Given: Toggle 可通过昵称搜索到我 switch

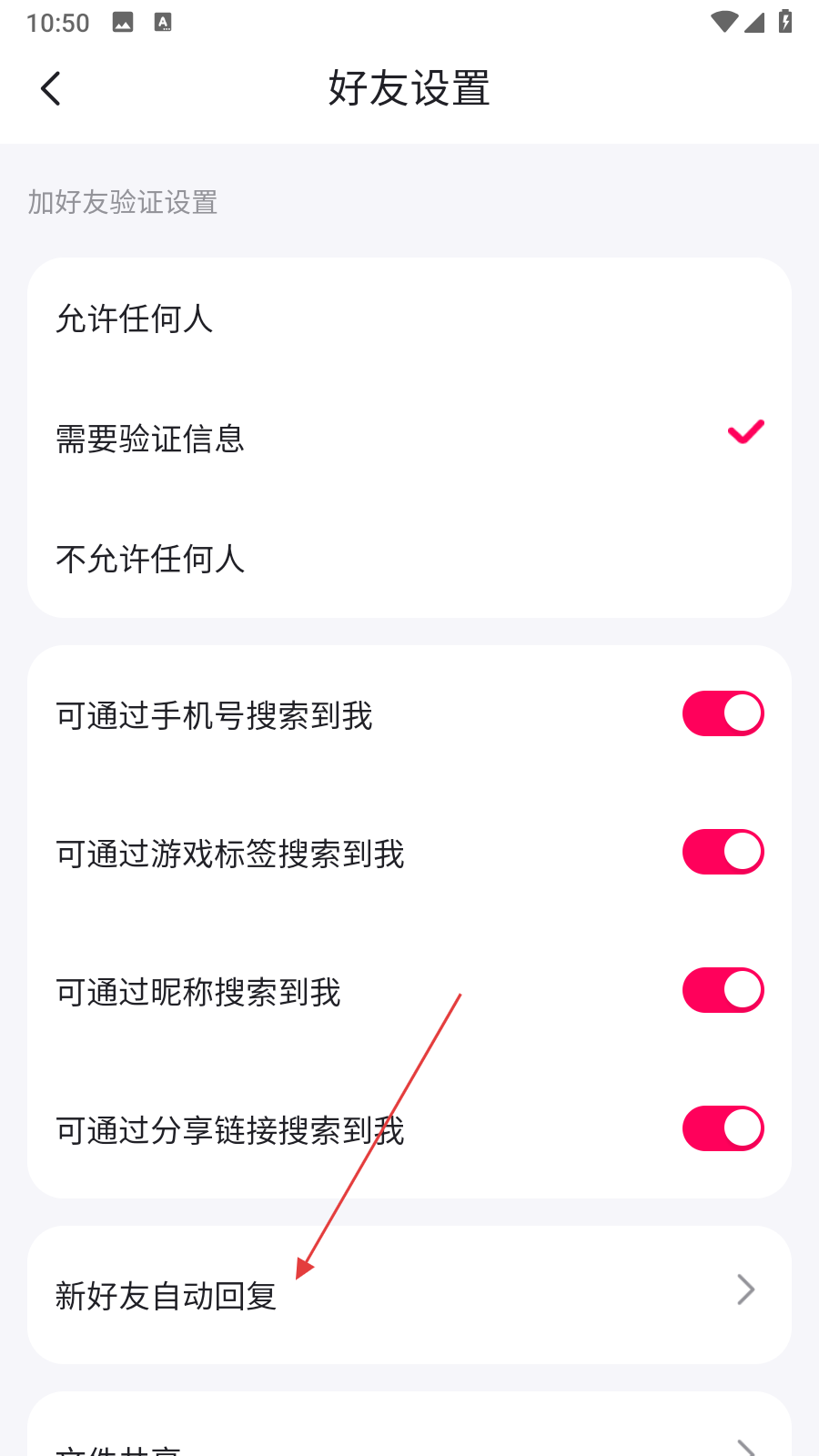Looking at the screenshot, I should coord(723,990).
